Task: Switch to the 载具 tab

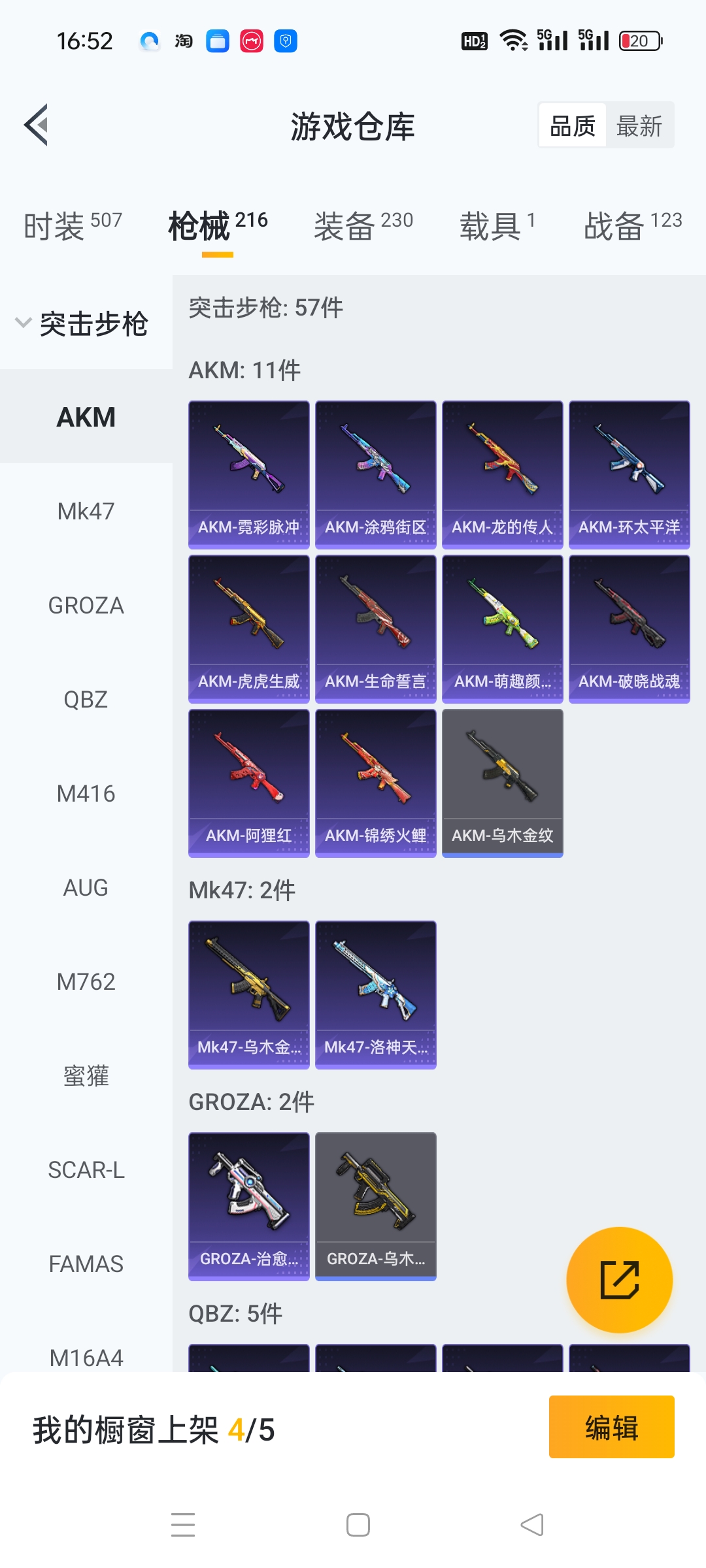Action: 497,226
